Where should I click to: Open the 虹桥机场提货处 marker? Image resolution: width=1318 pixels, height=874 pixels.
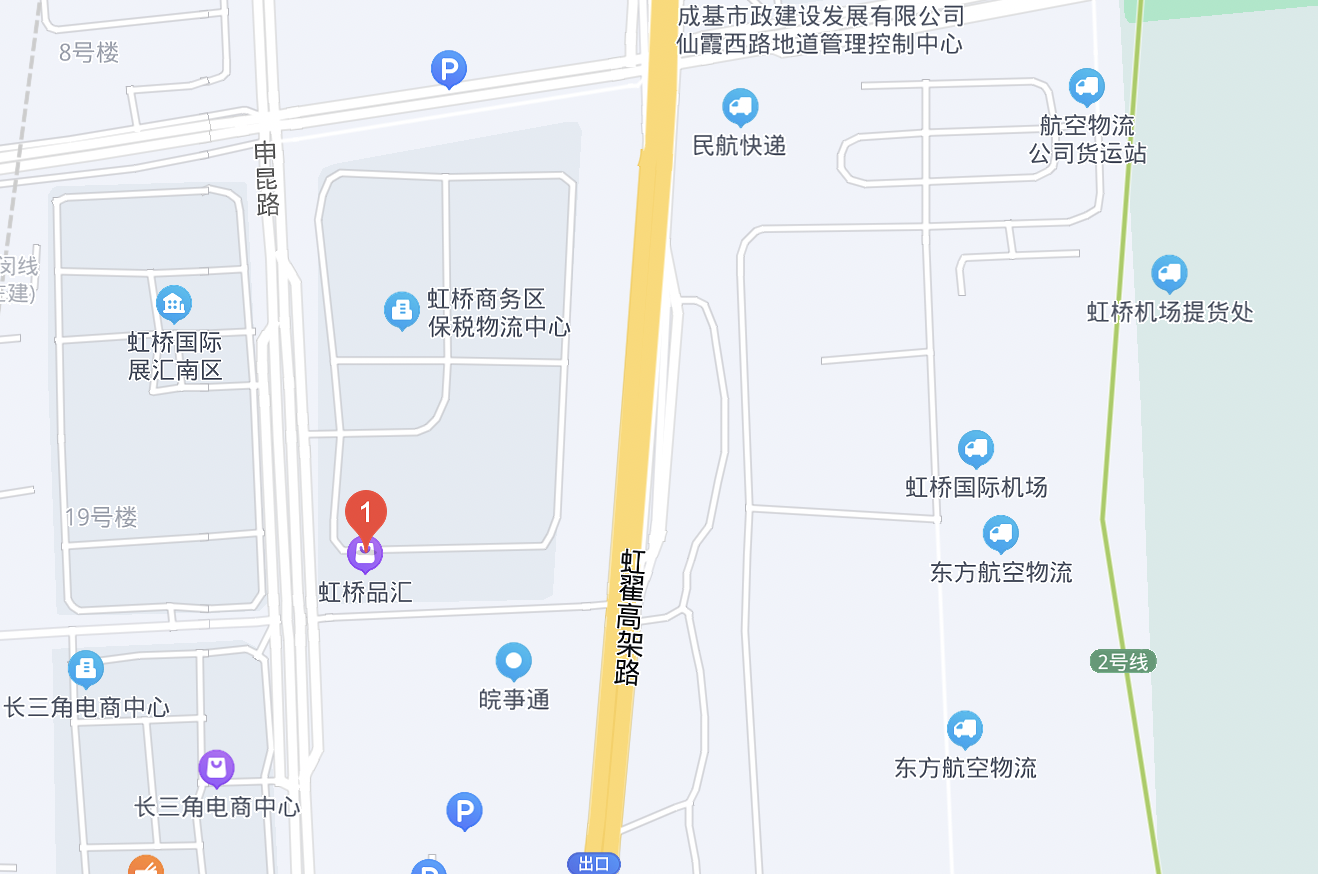(x=1168, y=273)
